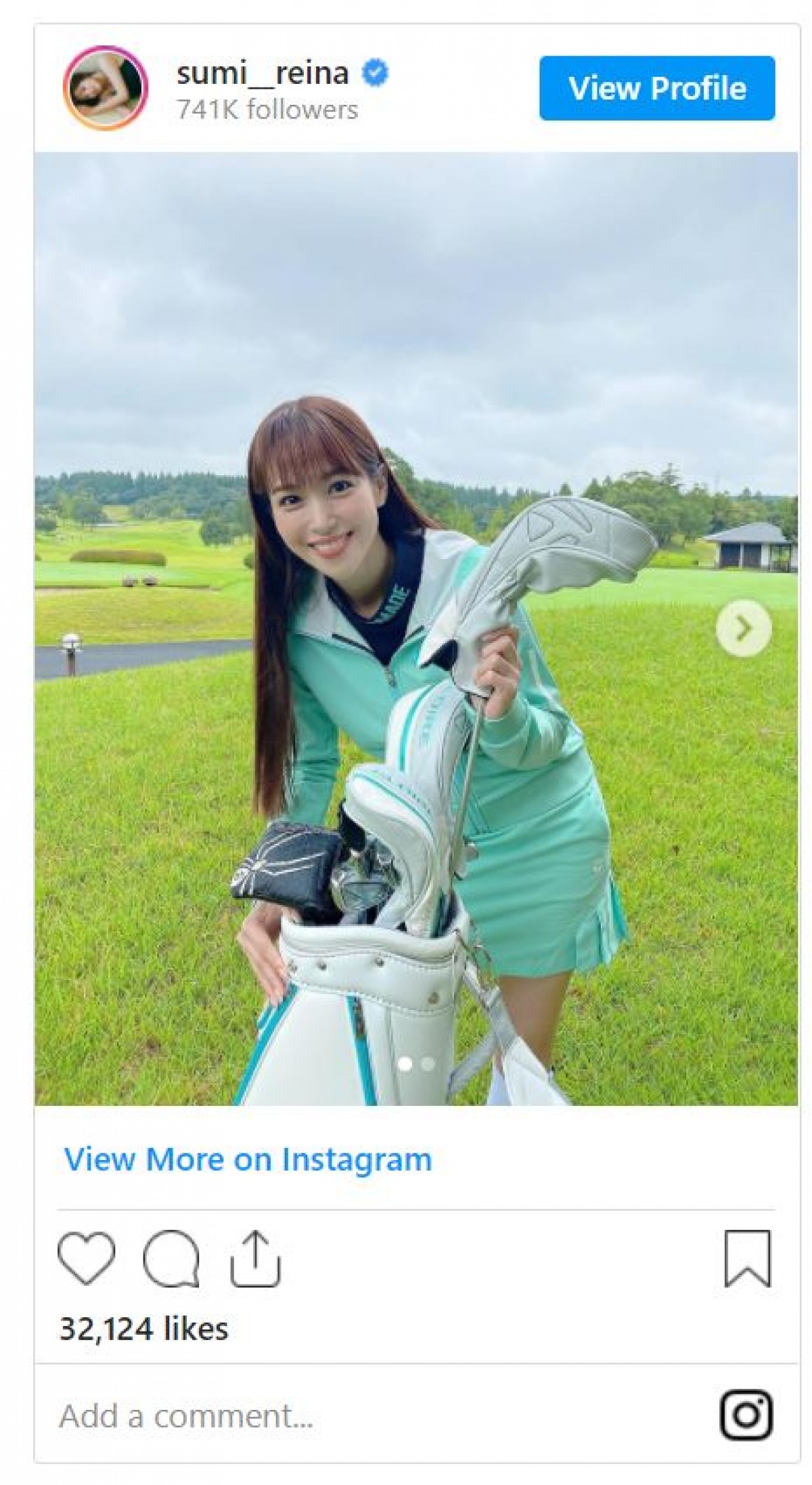This screenshot has width=812, height=1485.
Task: Share this post
Action: tap(255, 1258)
